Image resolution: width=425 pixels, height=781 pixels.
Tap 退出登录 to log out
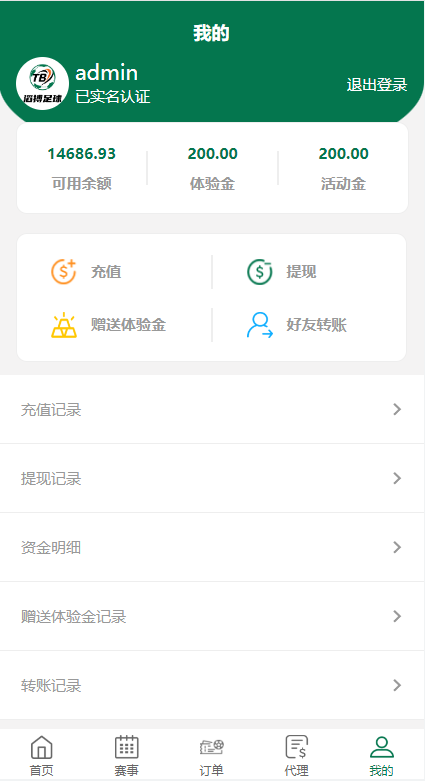(x=377, y=85)
